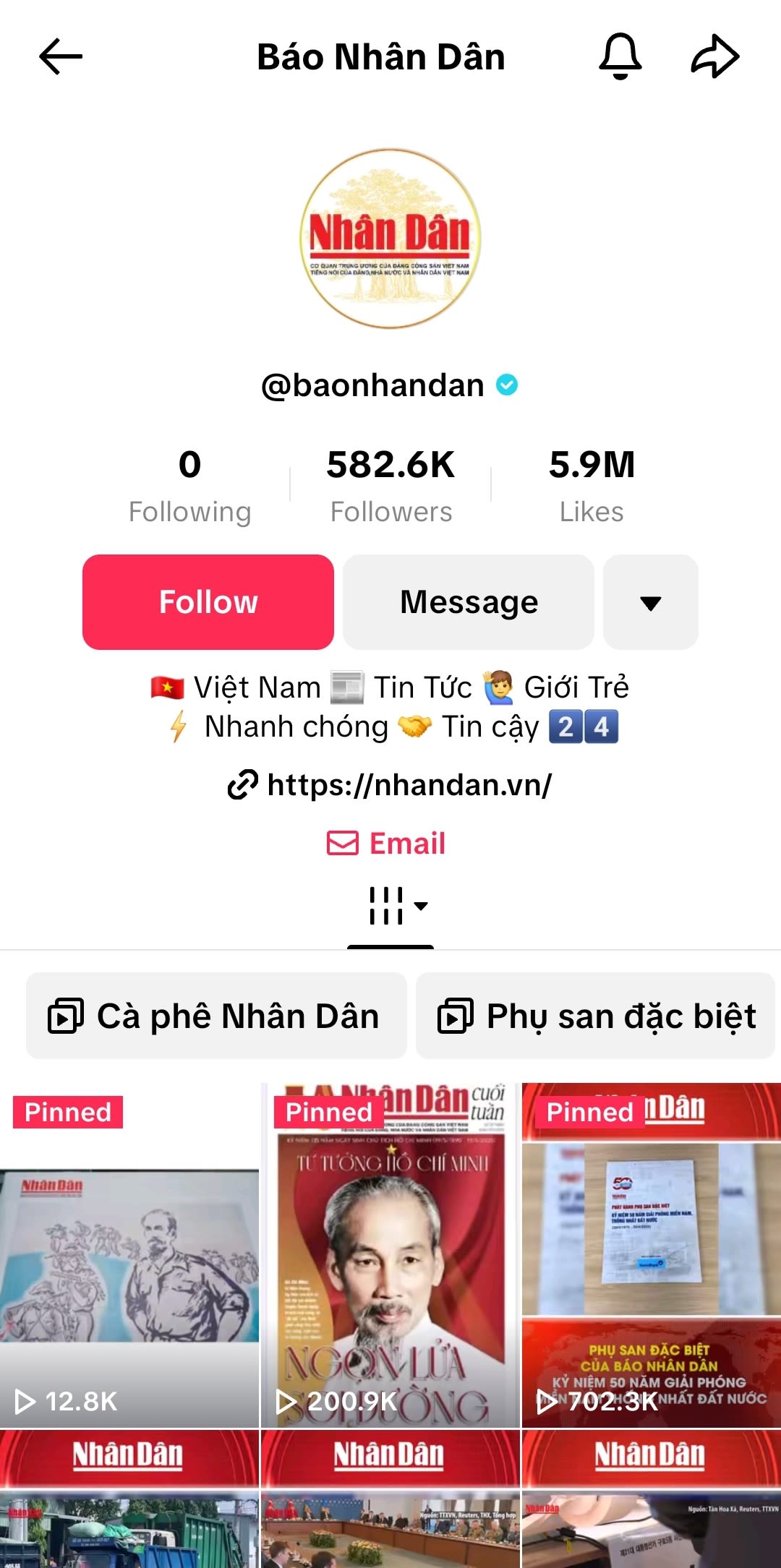Screen dimensions: 781x1568
Task: Open the Phụ san đặc biệt playlist
Action: (596, 1016)
